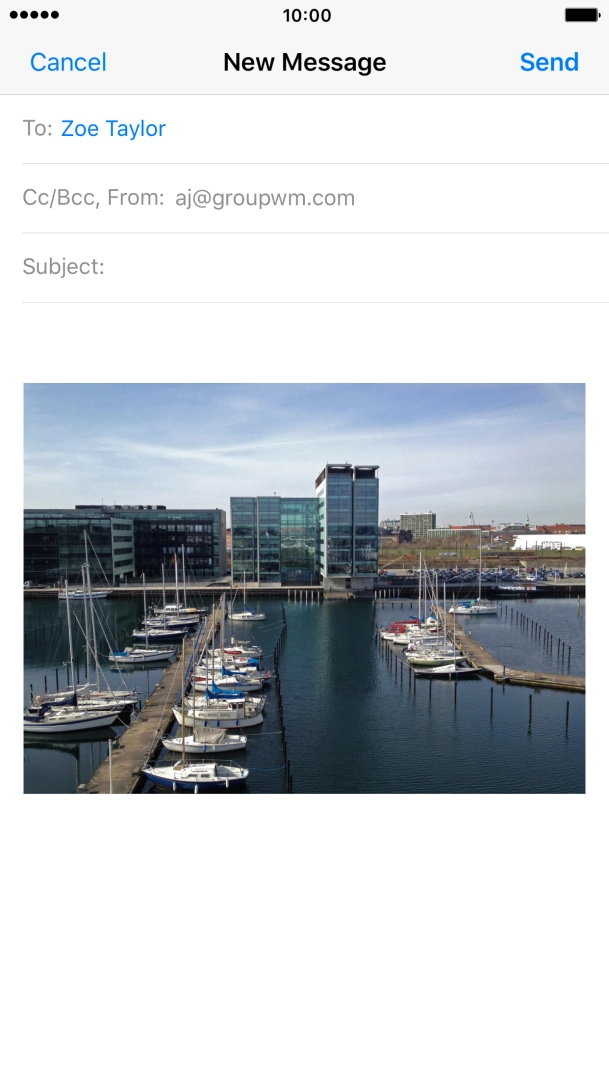The width and height of the screenshot is (609, 1084).
Task: Place cursor in body above the photo
Action: coord(304,343)
